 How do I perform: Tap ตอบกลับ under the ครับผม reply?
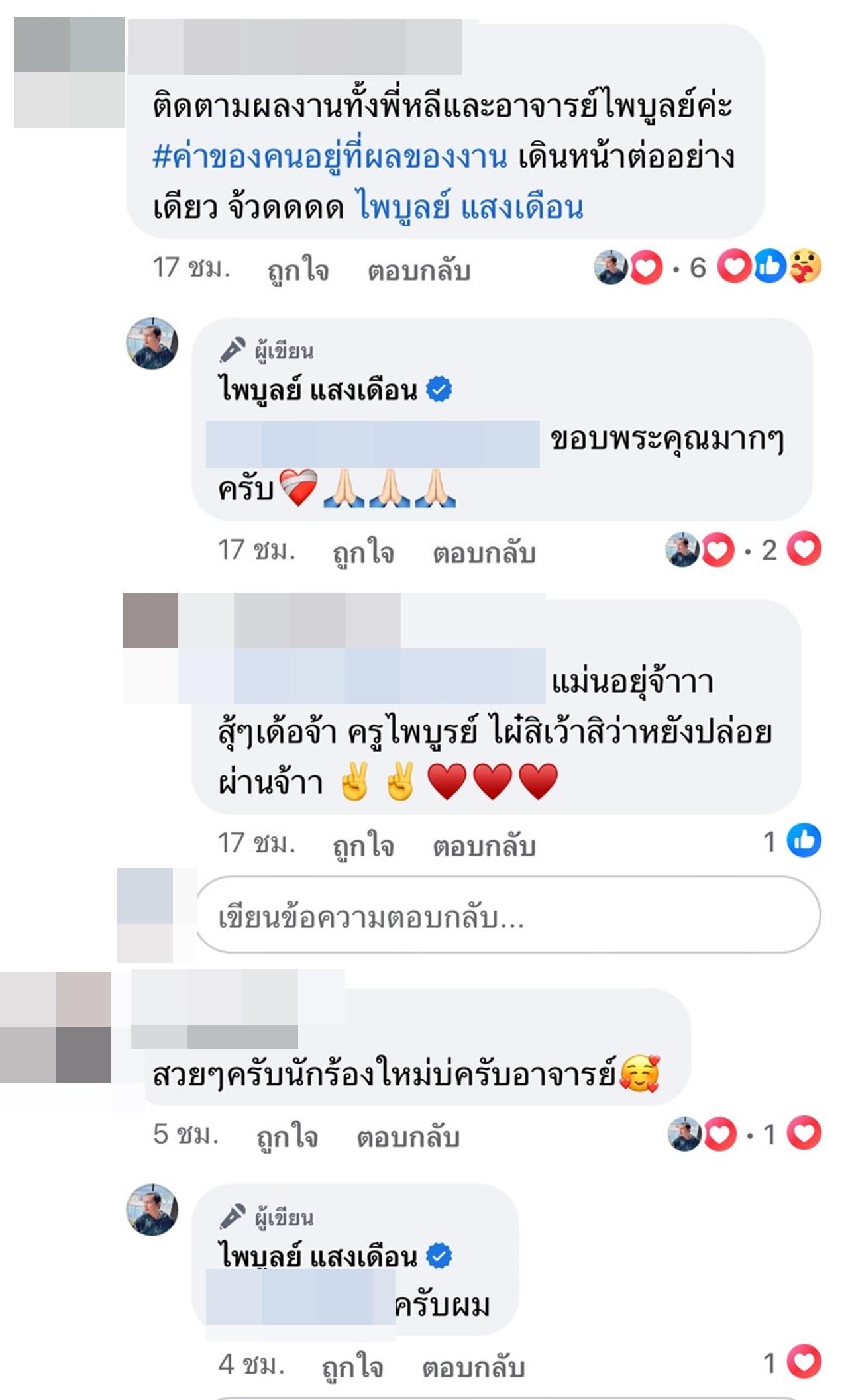(473, 1367)
